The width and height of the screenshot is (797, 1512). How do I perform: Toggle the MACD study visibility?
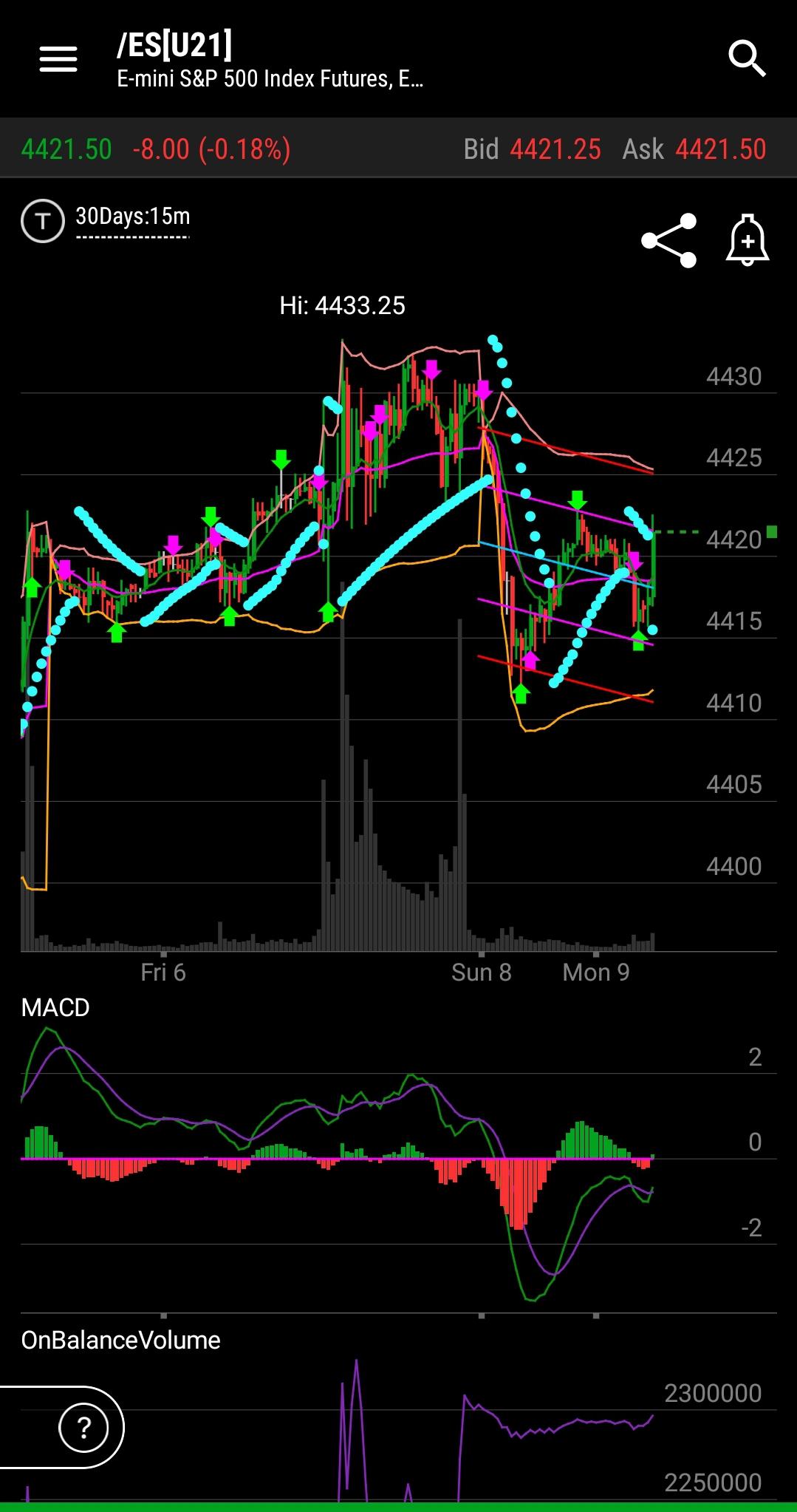click(55, 1007)
